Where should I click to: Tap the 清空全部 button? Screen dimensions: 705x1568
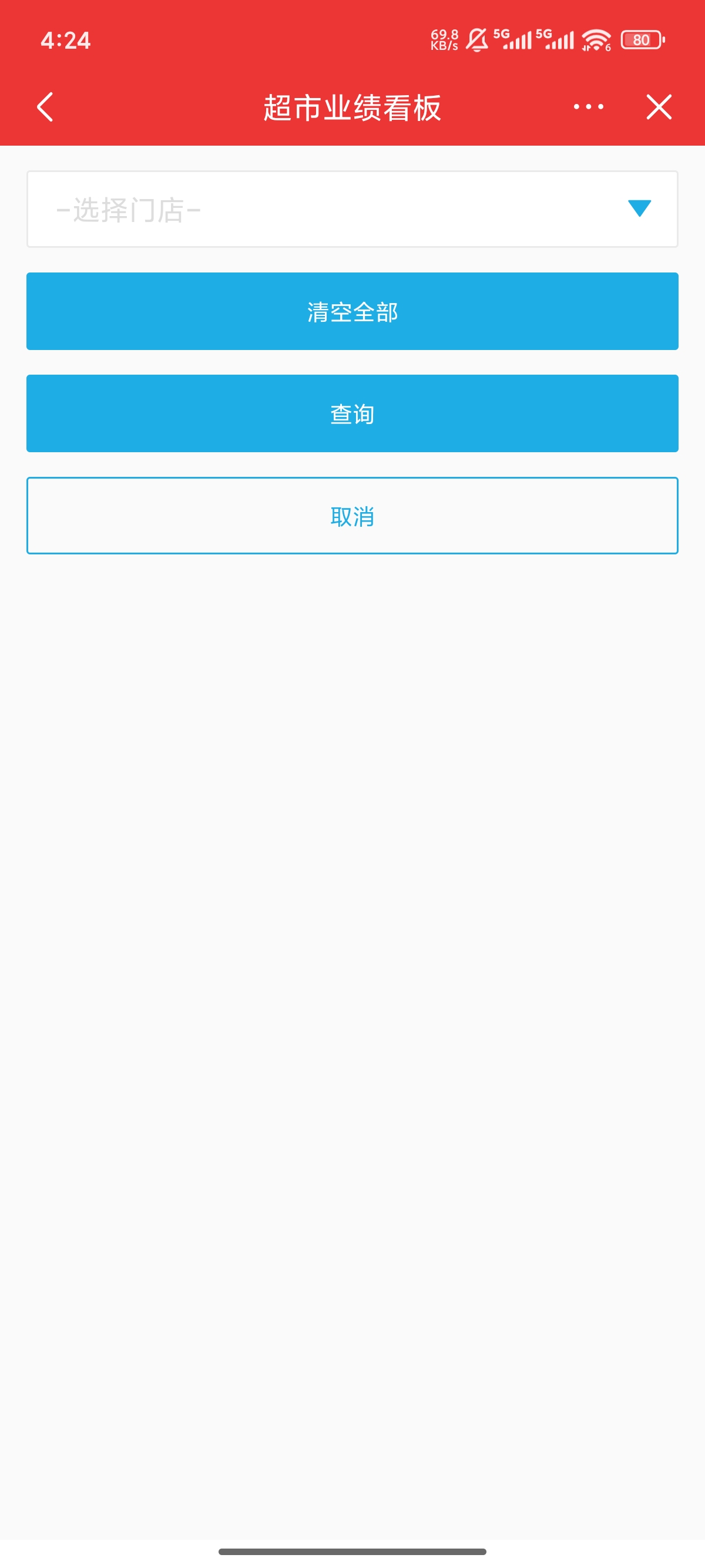click(352, 312)
